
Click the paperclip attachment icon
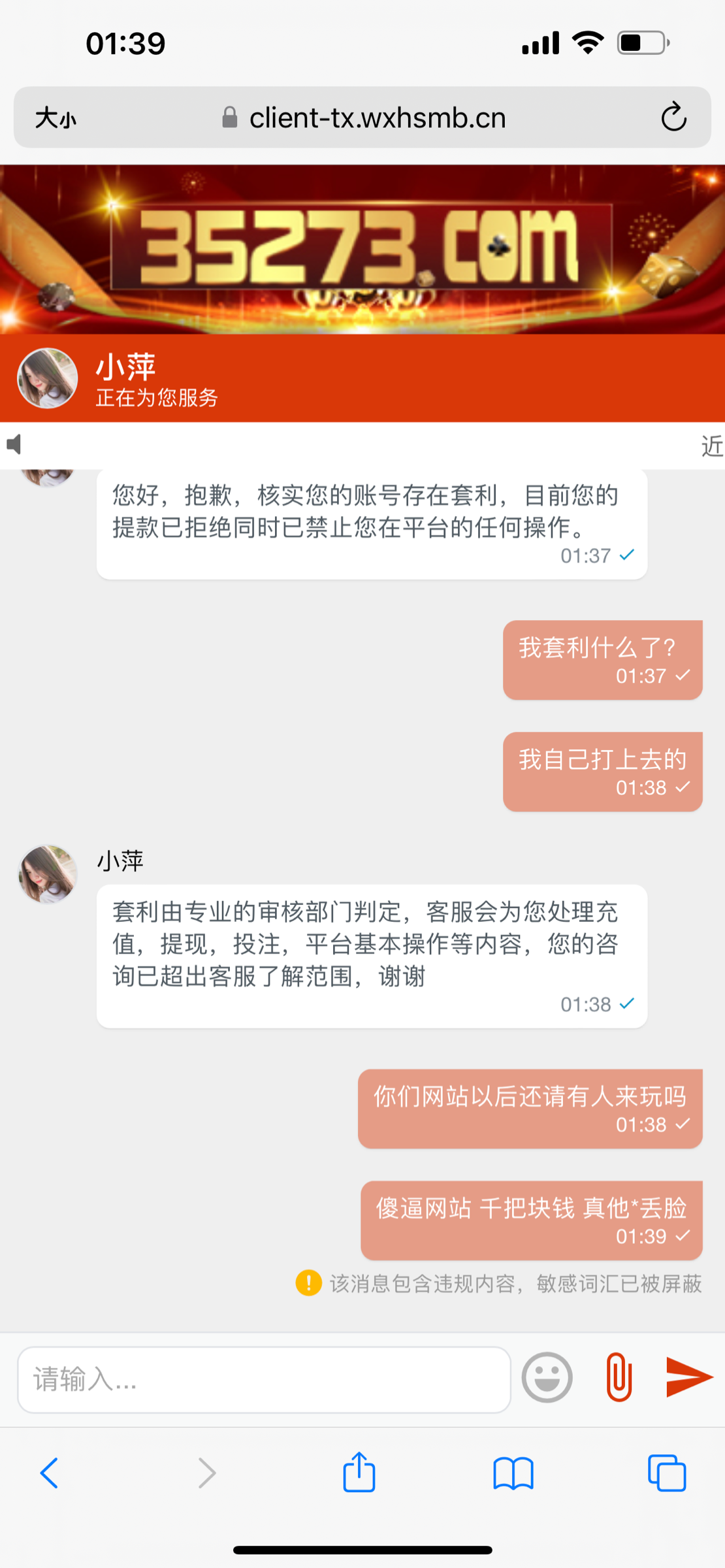pos(618,1377)
